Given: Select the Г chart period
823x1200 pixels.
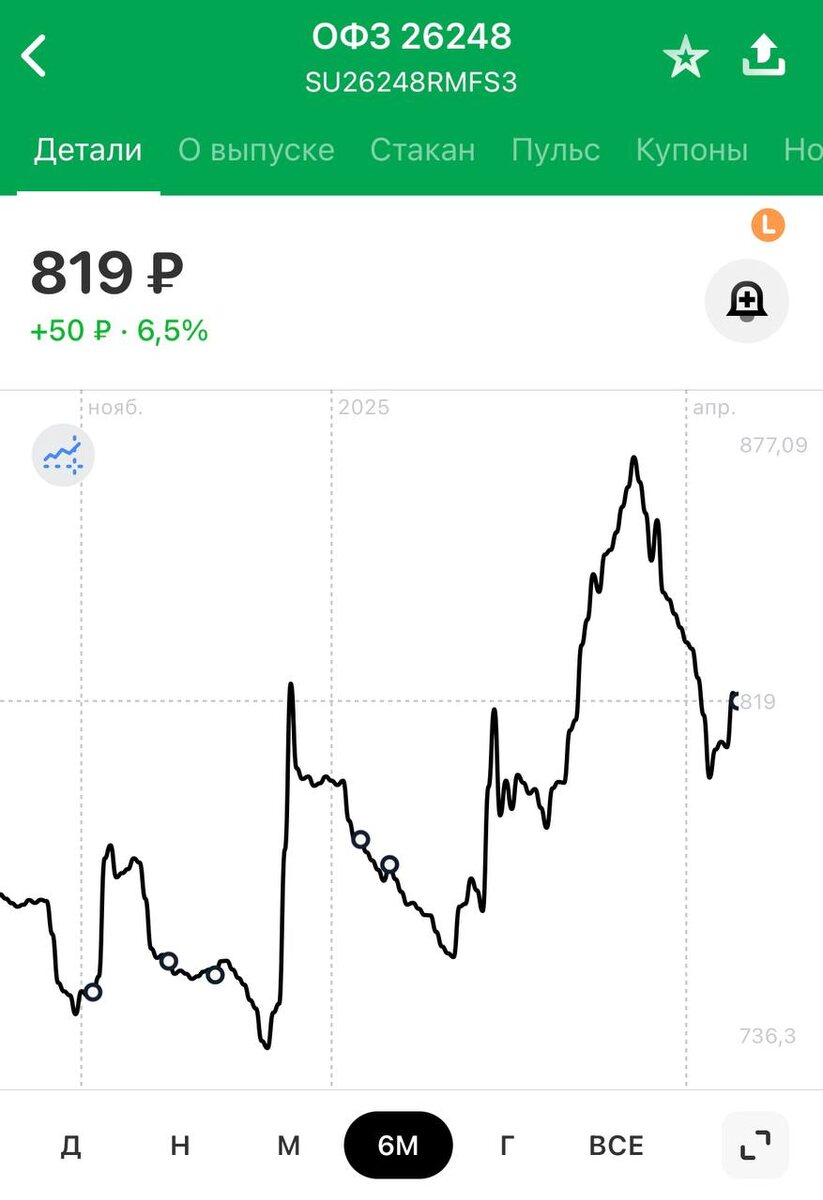Looking at the screenshot, I should click(507, 1145).
